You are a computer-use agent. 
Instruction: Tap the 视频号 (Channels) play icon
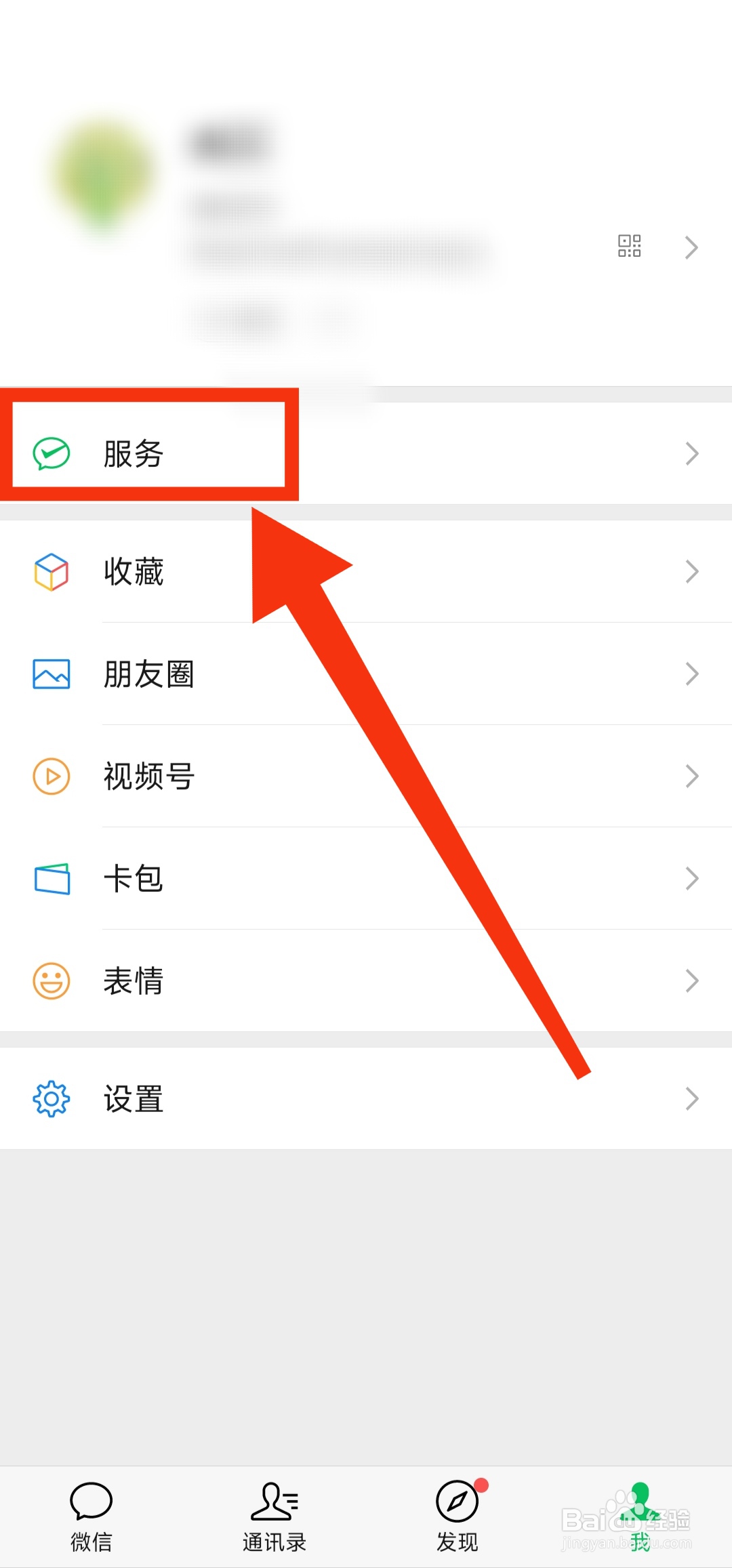pyautogui.click(x=51, y=777)
